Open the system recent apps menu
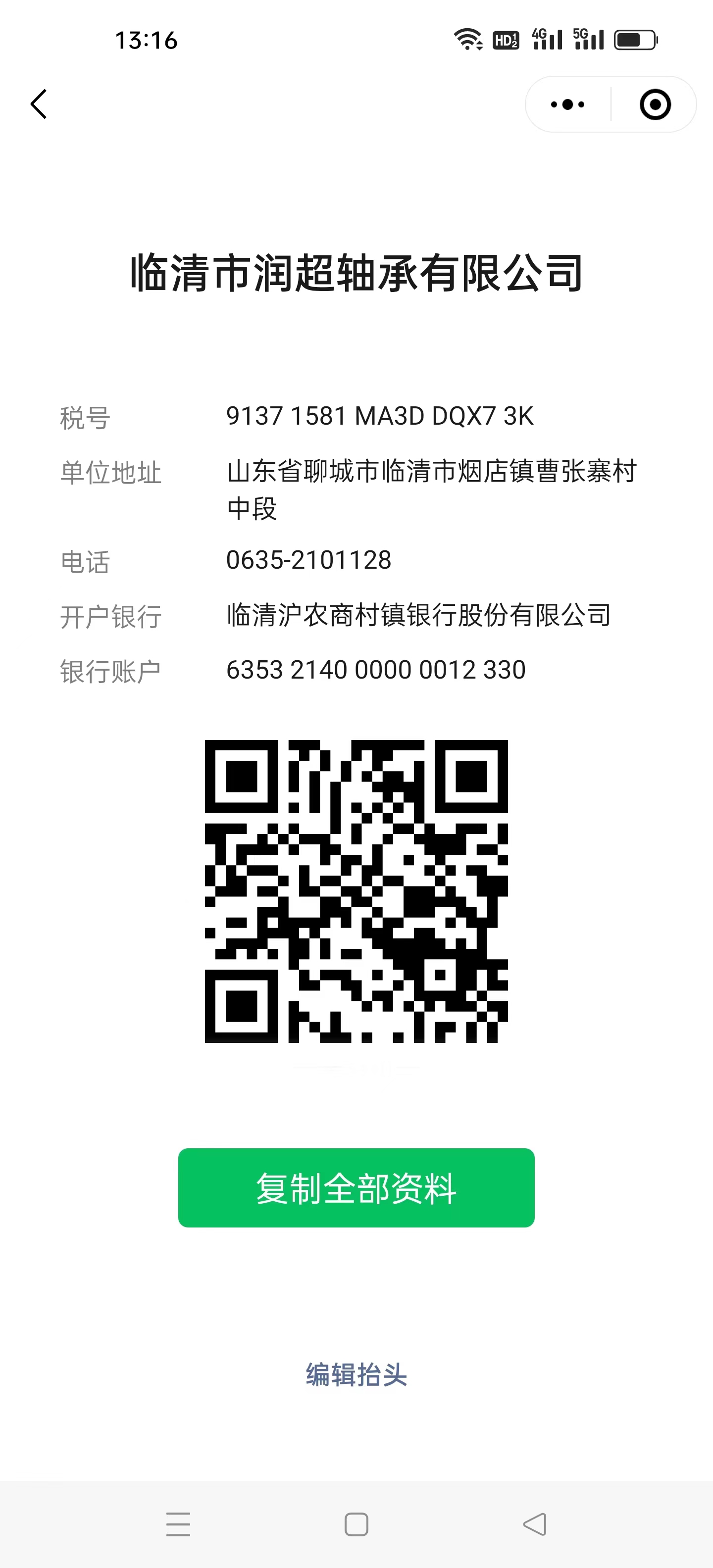Image resolution: width=713 pixels, height=1568 pixels. 178,1524
